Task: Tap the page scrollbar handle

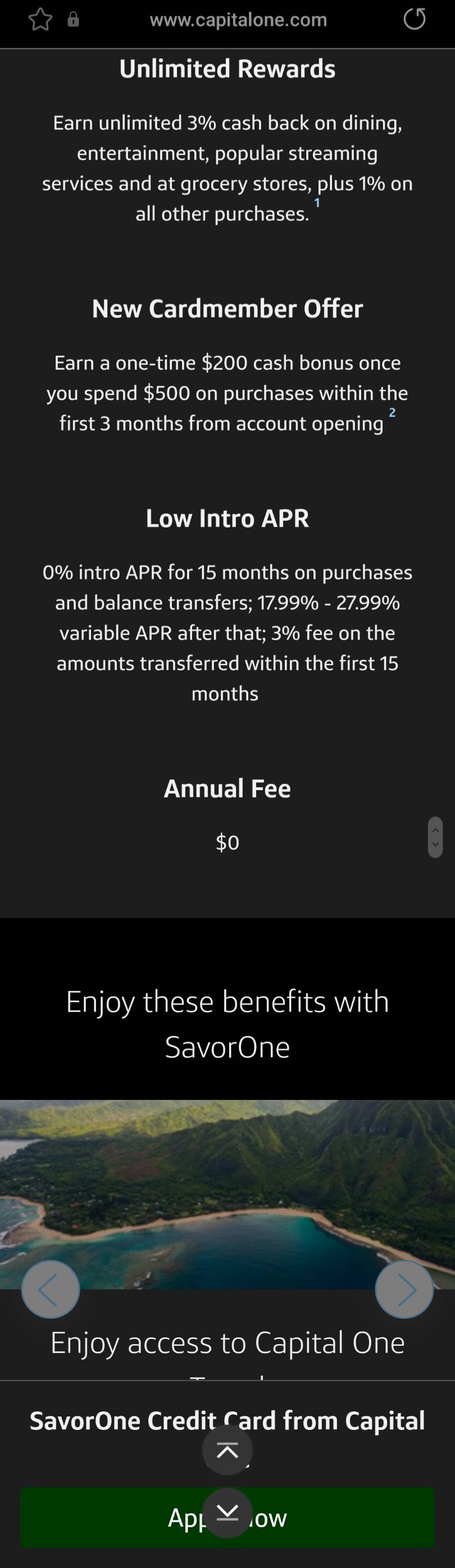Action: 435,837
